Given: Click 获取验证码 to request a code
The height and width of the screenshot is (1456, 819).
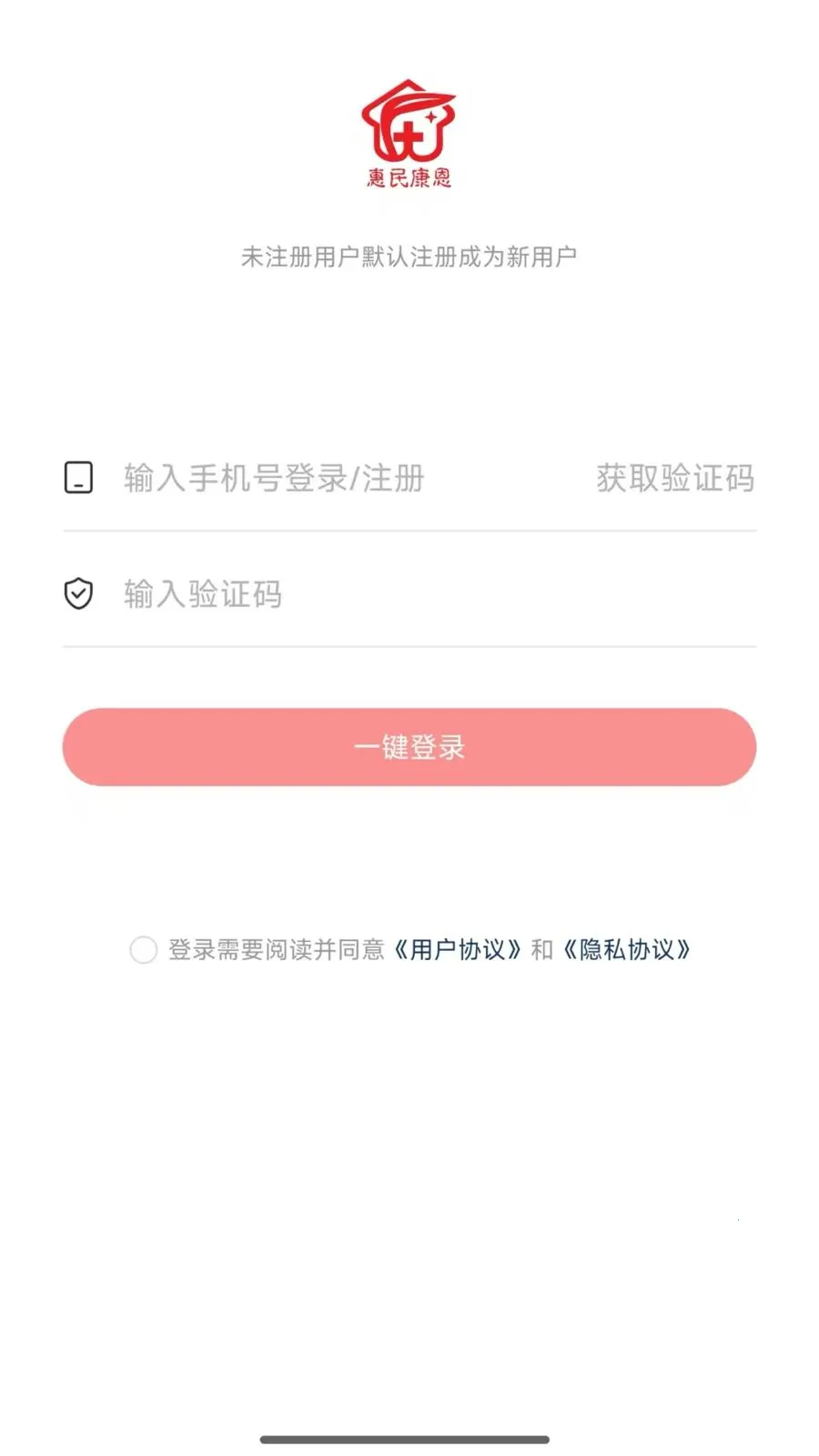Looking at the screenshot, I should coord(674,477).
